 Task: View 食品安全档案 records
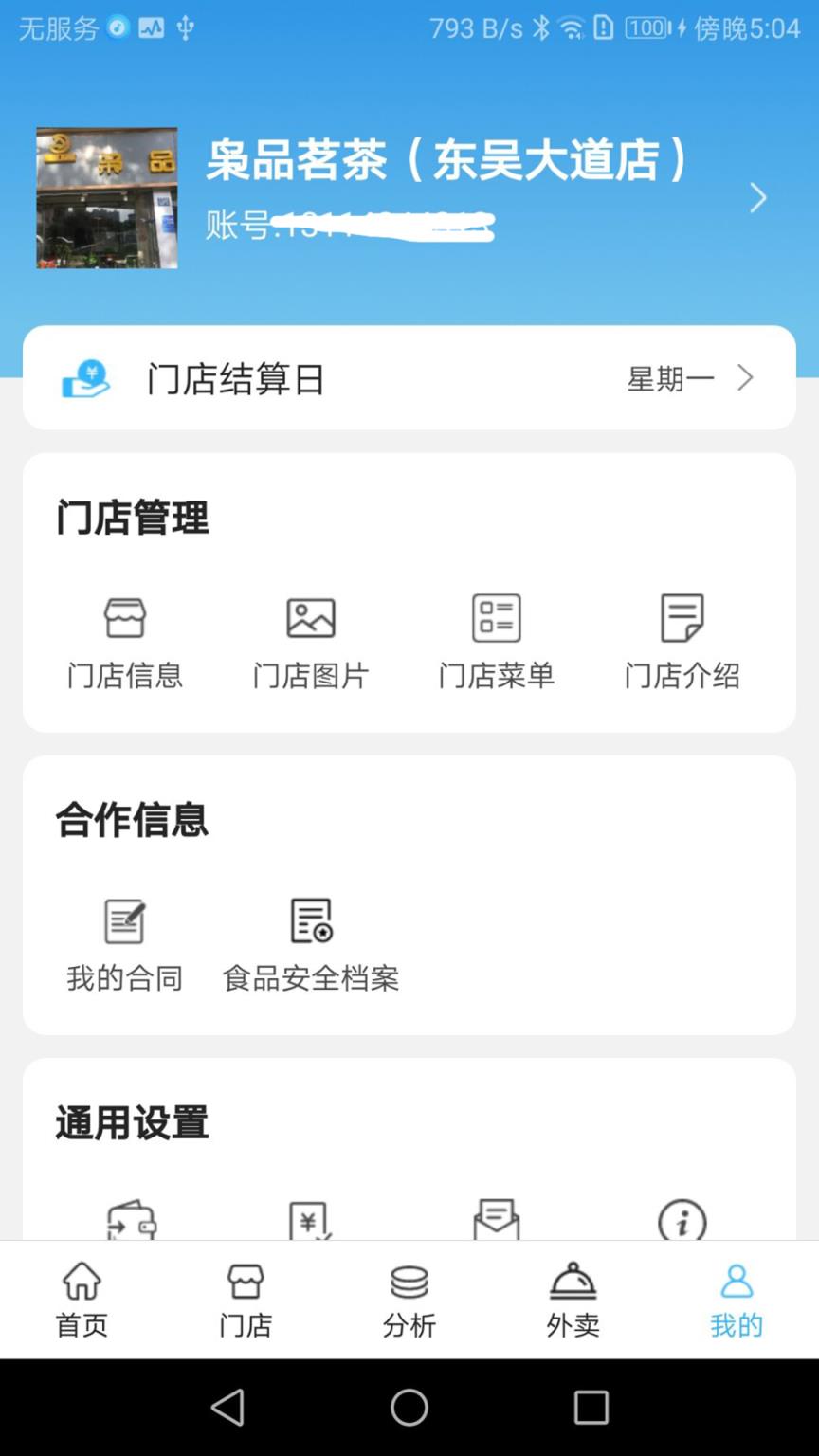point(310,943)
